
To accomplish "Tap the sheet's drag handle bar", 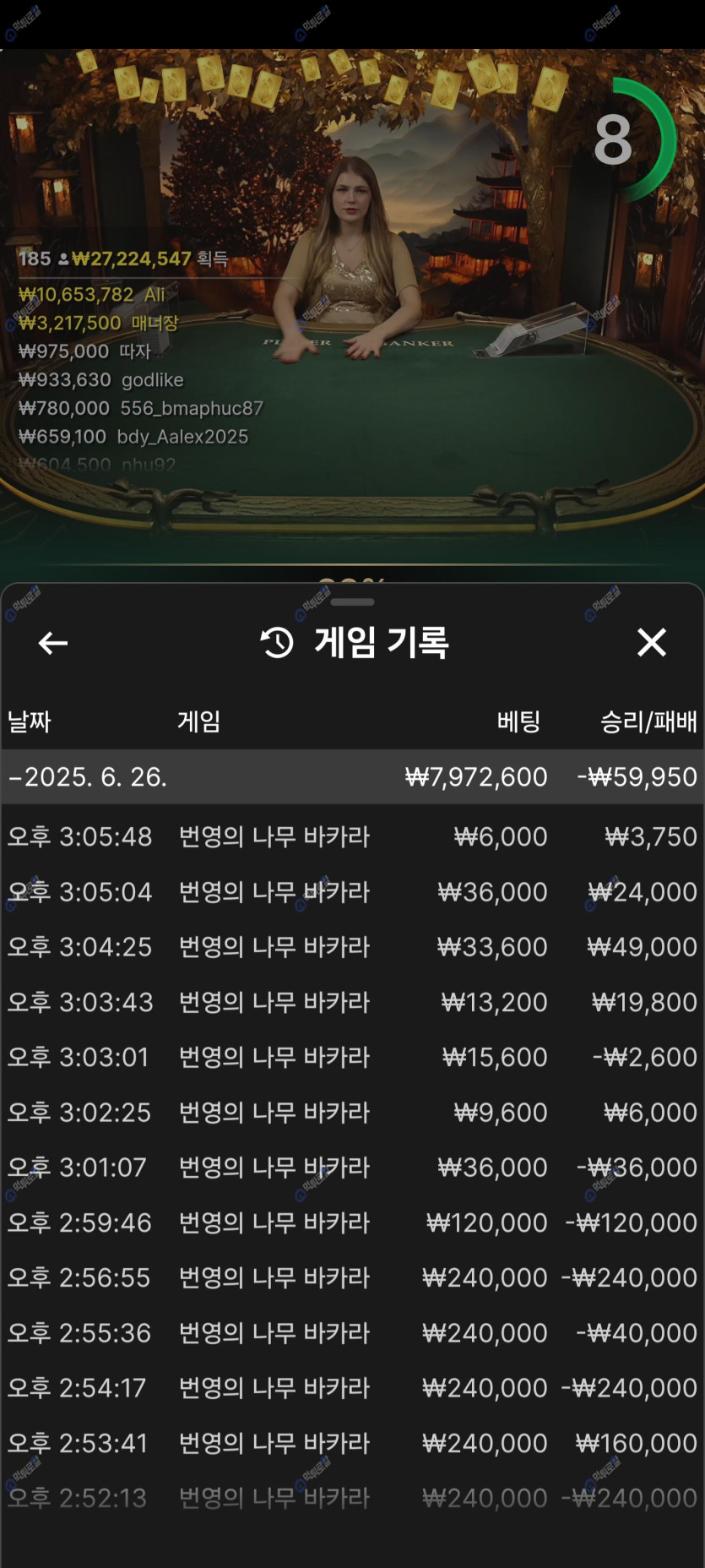I will tap(352, 602).
